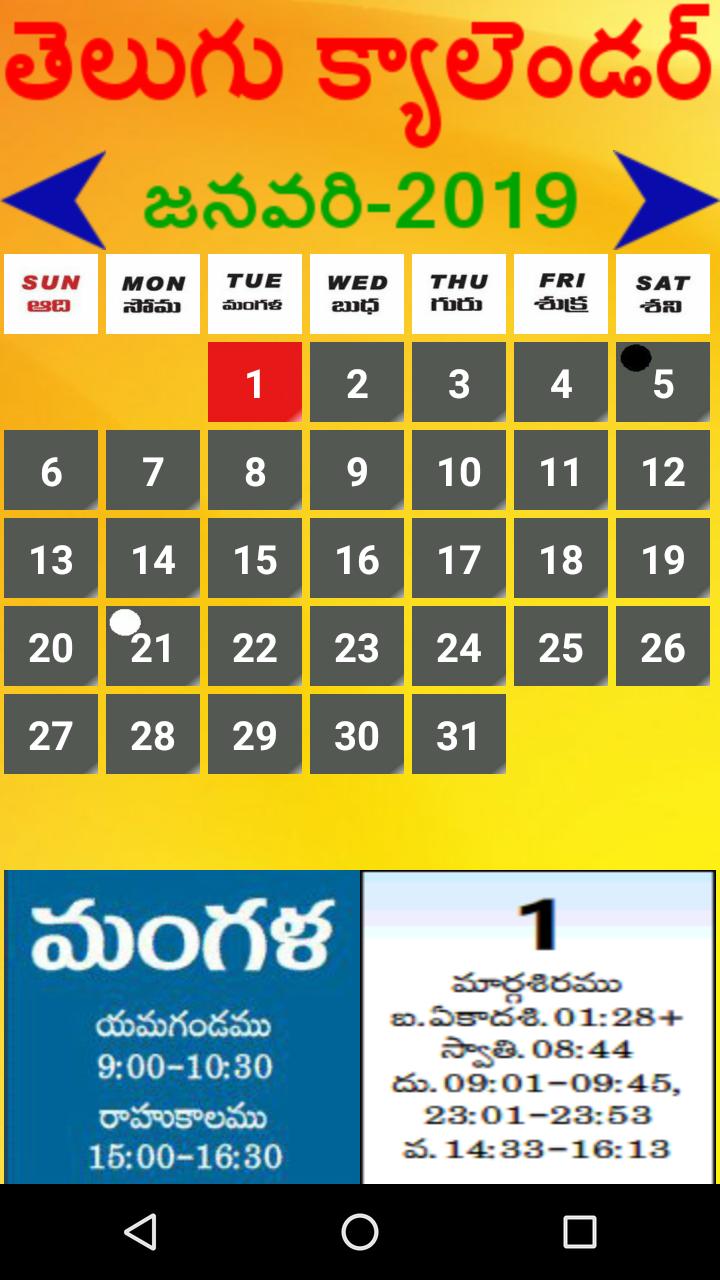The image size is (720, 1280).
Task: Select January 1 on the calendar
Action: pos(254,382)
